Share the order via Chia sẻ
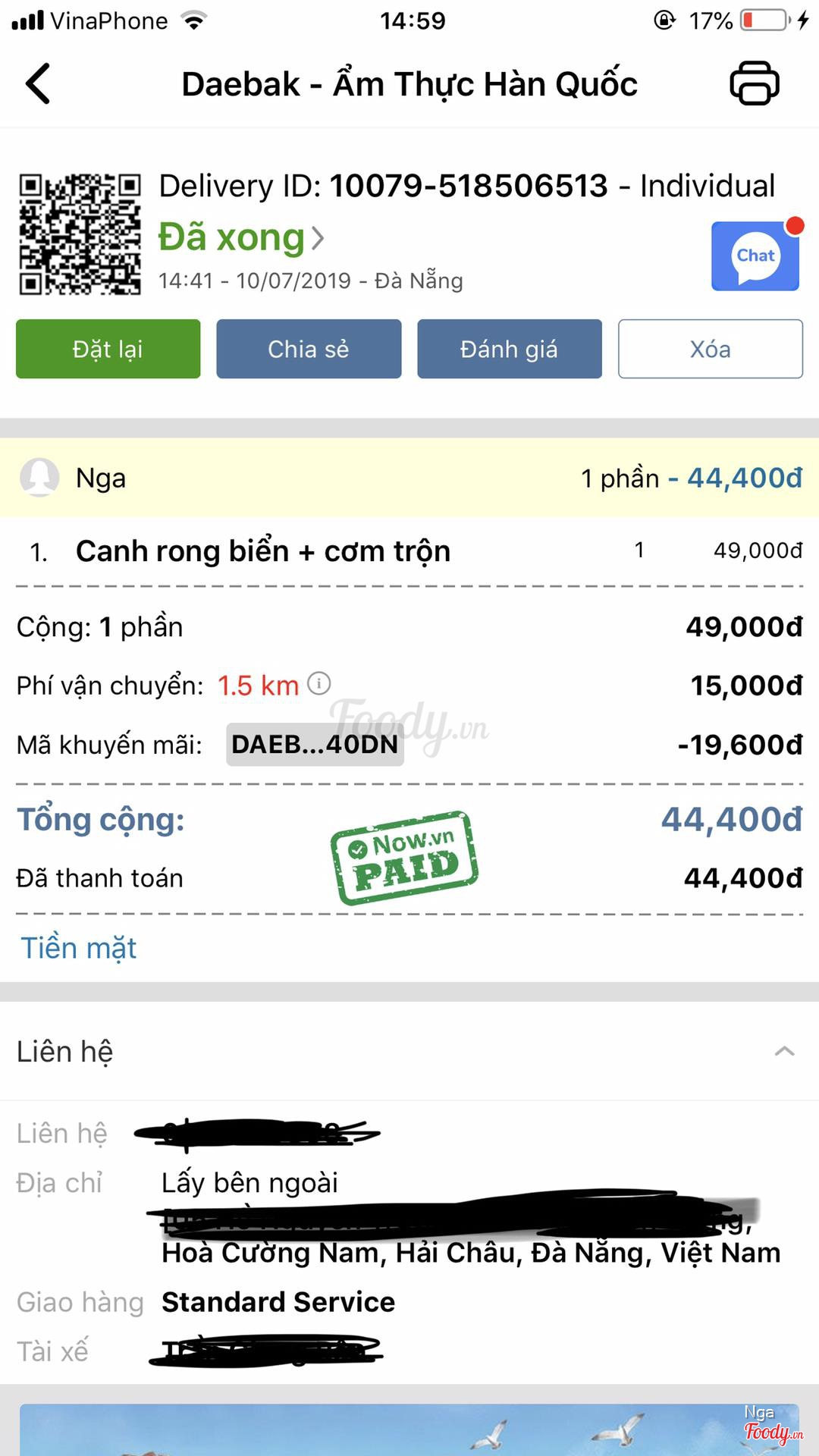Screen dimensions: 819x1456 coord(309,349)
